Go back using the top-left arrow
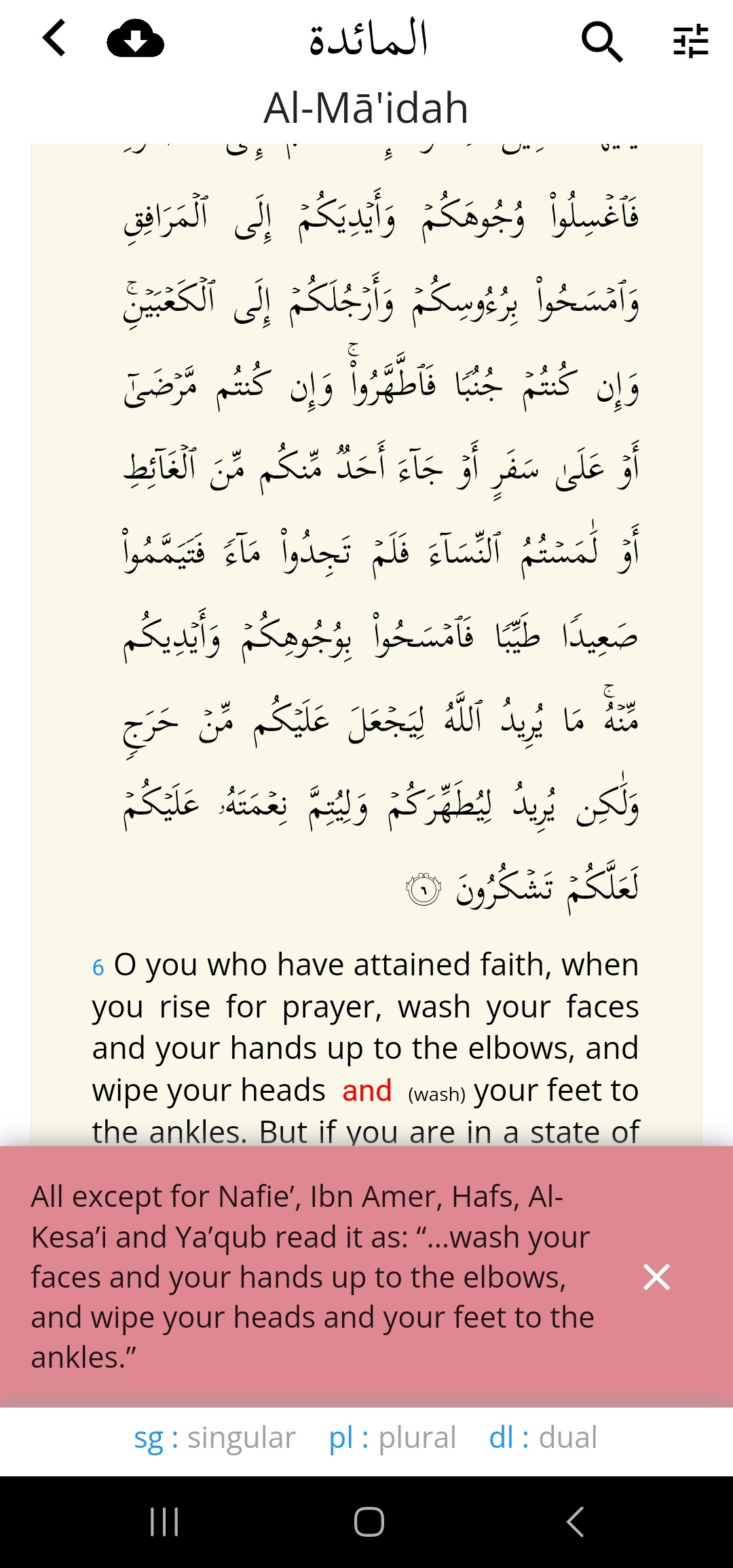 (54, 38)
